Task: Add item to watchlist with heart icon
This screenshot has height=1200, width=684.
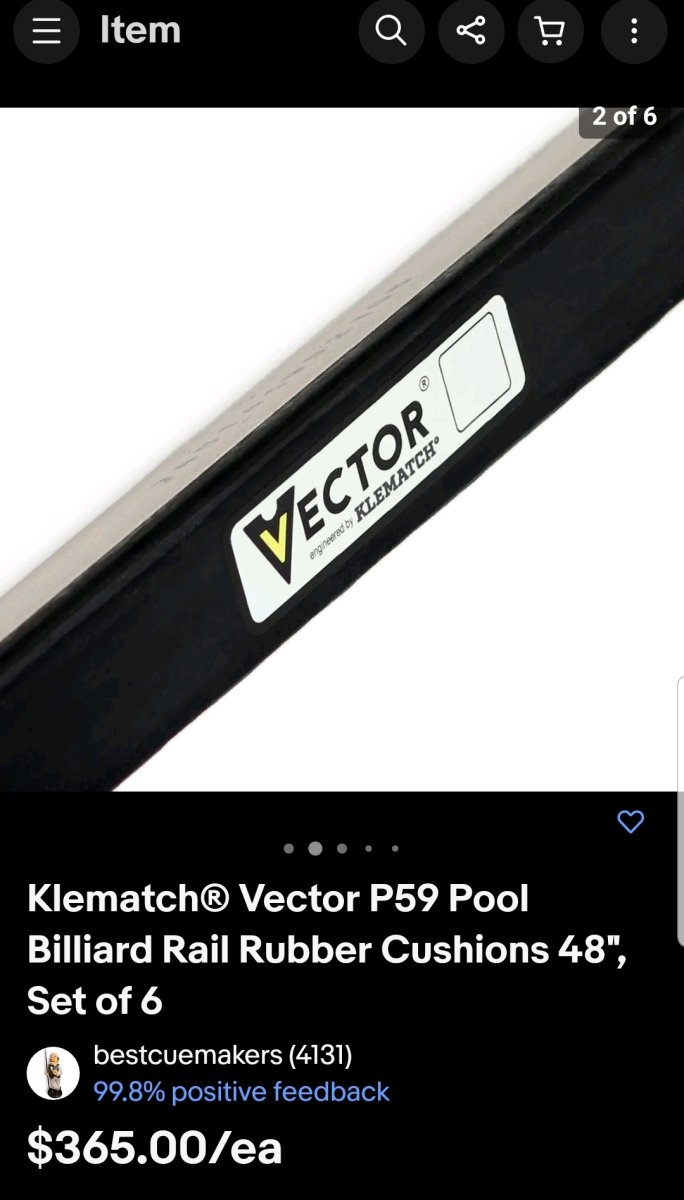Action: 630,822
